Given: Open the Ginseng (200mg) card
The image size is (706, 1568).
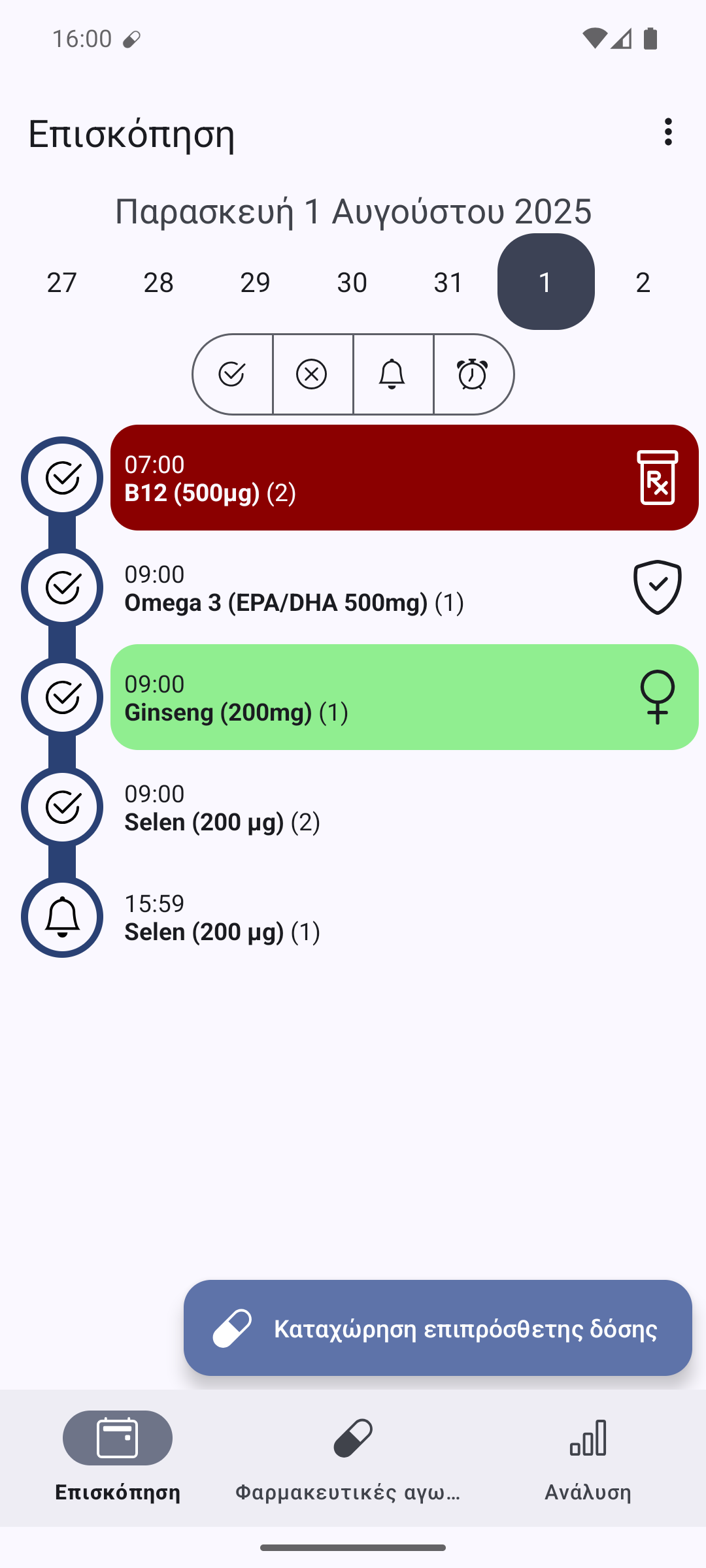Looking at the screenshot, I should point(405,697).
